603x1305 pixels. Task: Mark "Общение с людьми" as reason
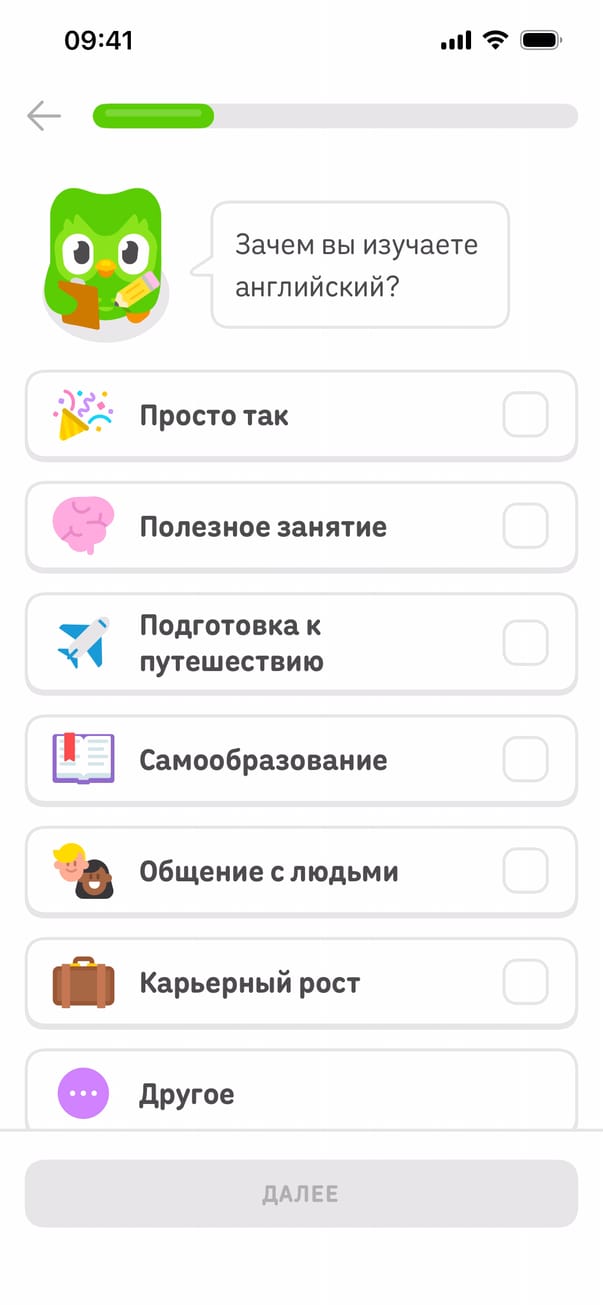[x=525, y=871]
